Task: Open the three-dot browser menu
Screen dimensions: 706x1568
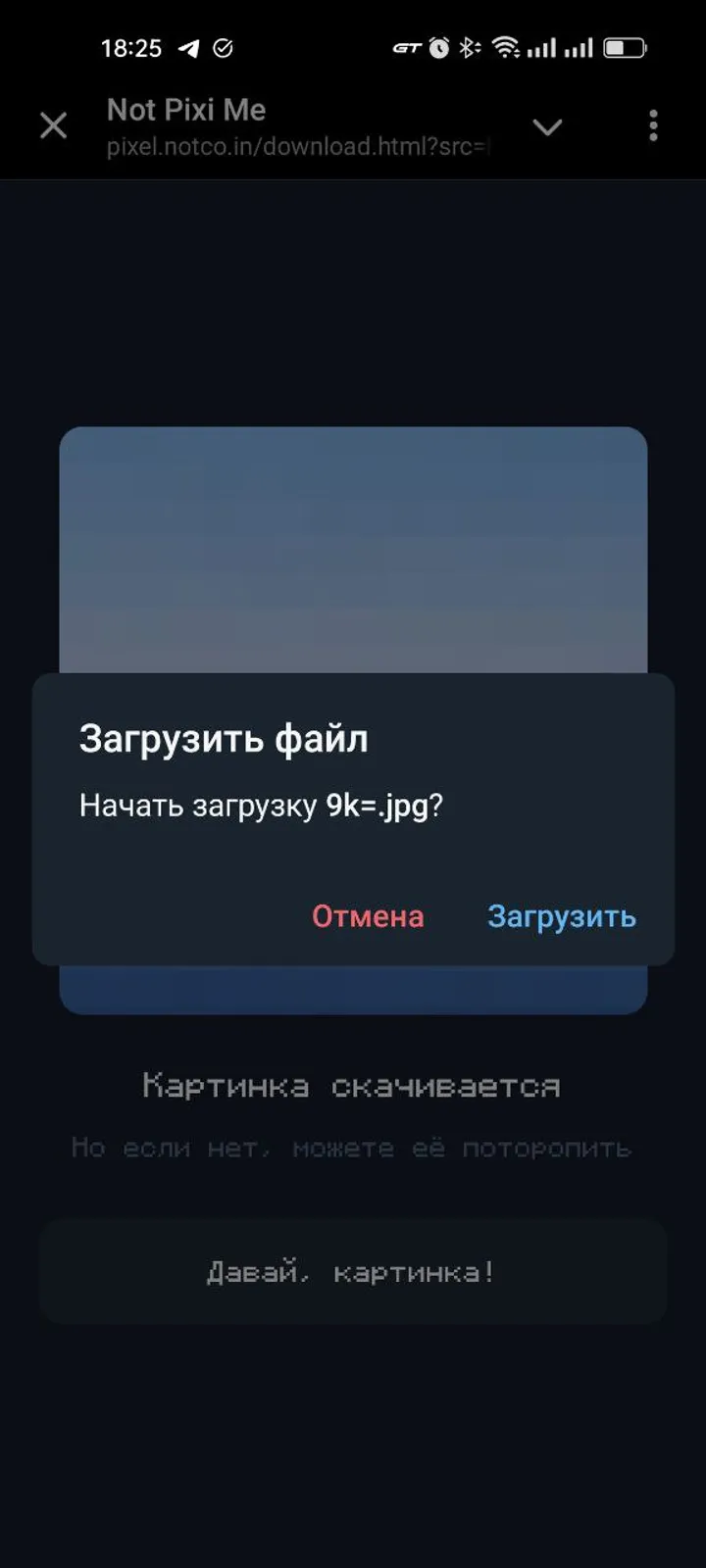Action: coord(653,126)
